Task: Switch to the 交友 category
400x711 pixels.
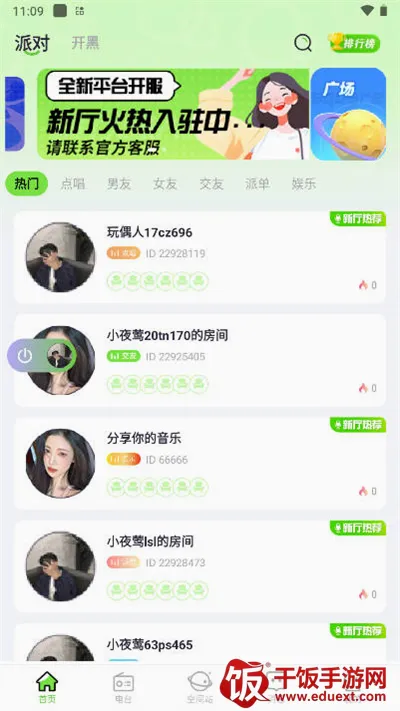Action: [211, 184]
